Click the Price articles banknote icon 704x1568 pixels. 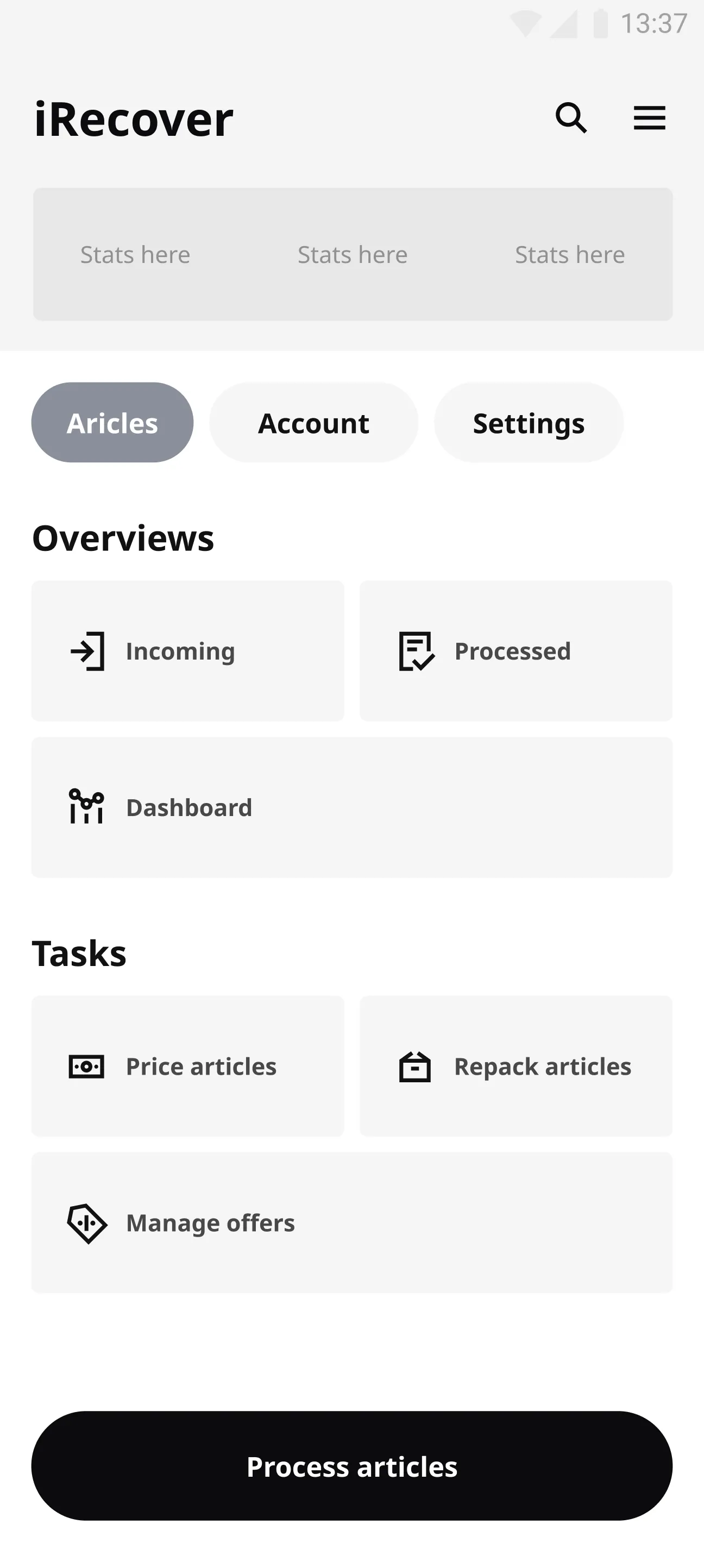(86, 1066)
